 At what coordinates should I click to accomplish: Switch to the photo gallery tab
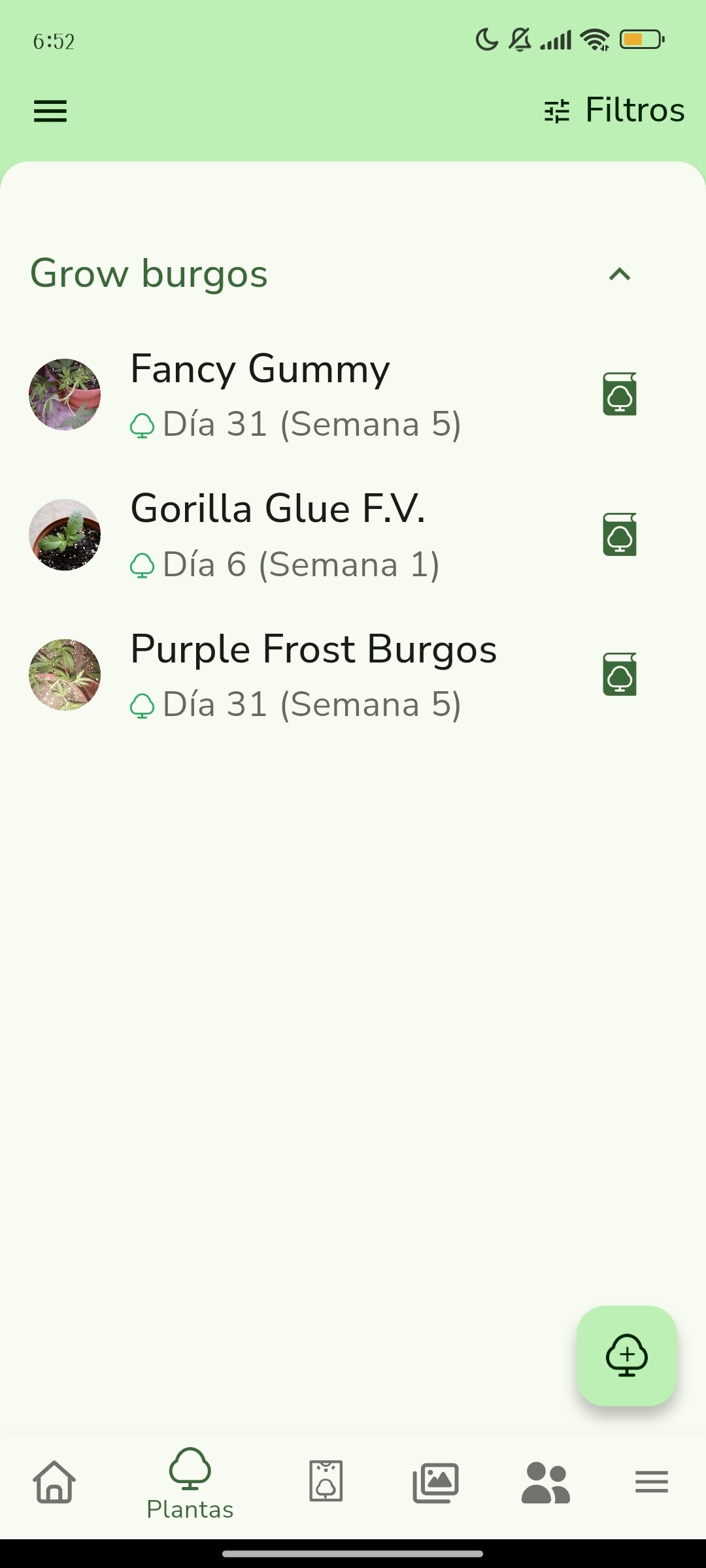click(435, 1482)
